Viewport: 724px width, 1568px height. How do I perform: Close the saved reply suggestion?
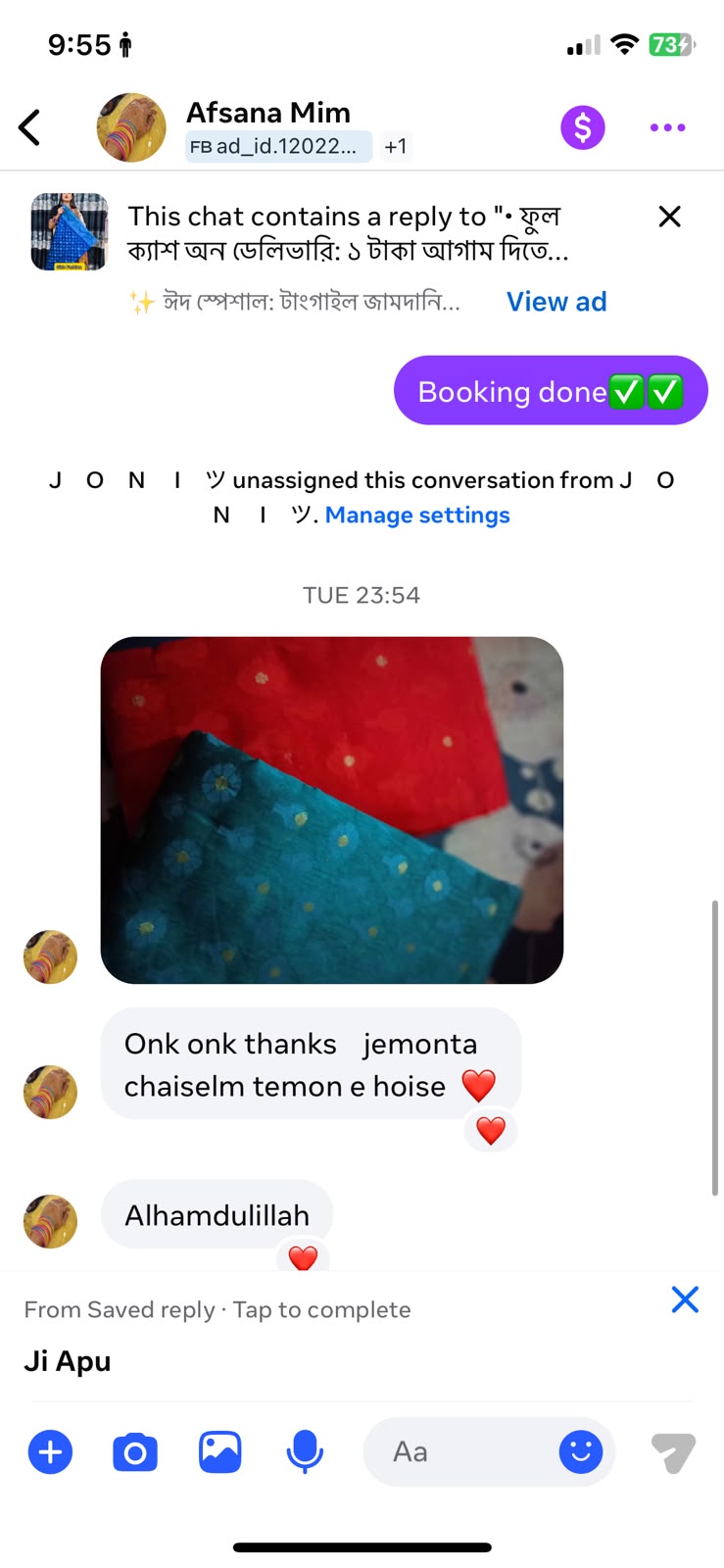(685, 1299)
